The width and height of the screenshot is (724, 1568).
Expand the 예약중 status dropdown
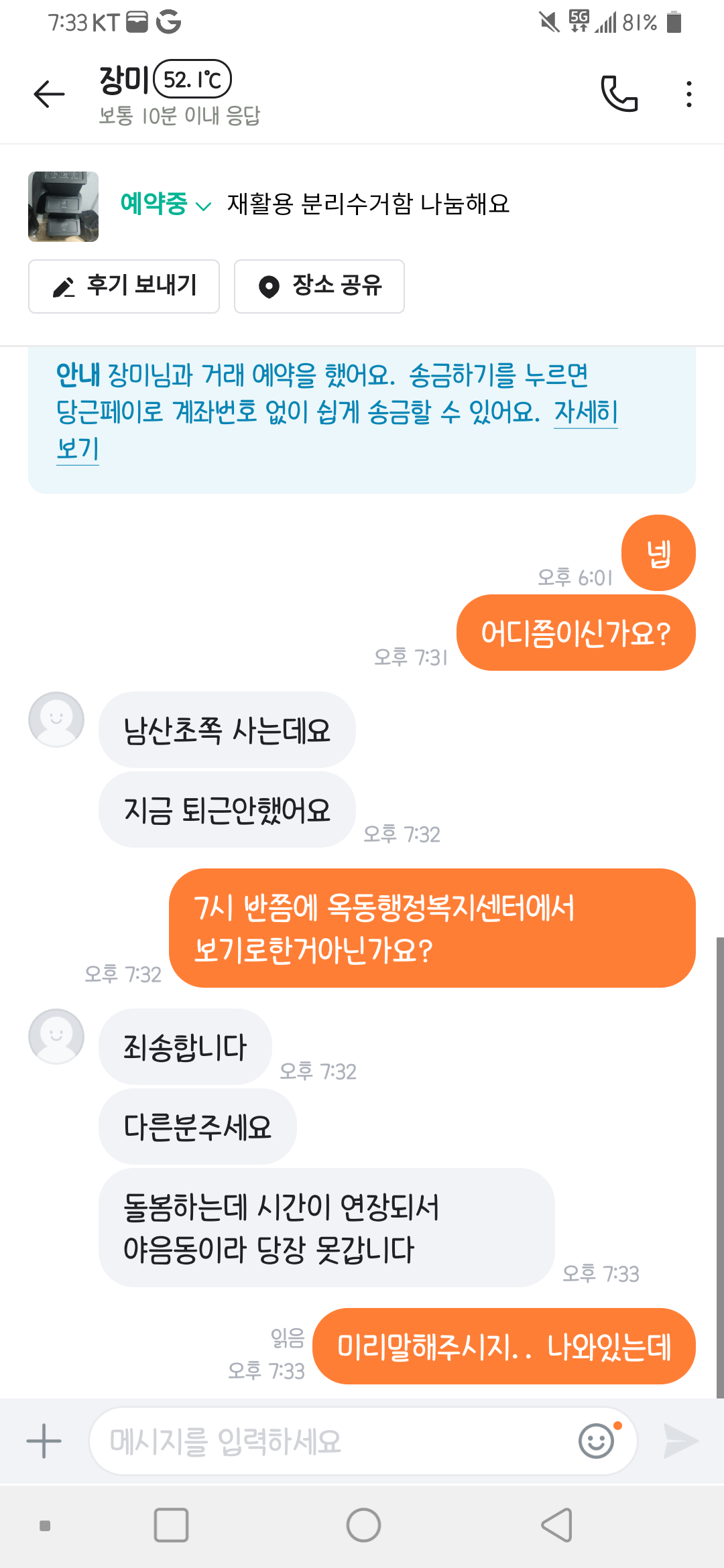coord(166,204)
